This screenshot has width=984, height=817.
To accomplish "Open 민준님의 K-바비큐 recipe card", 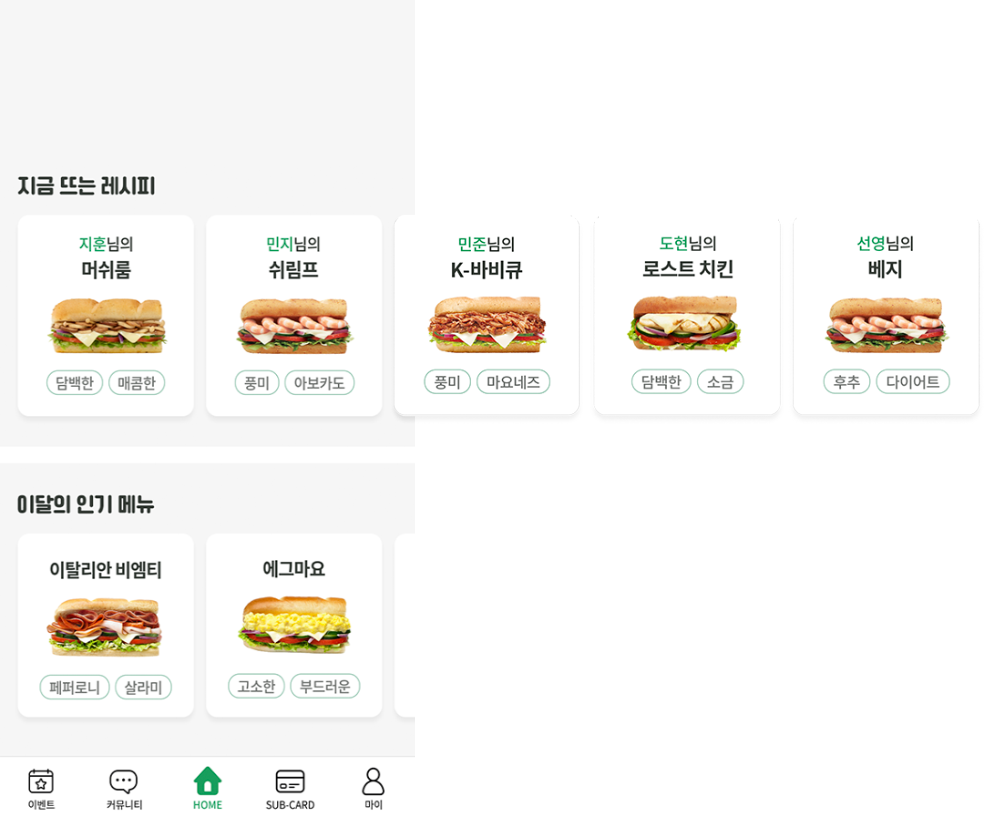I will (487, 315).
